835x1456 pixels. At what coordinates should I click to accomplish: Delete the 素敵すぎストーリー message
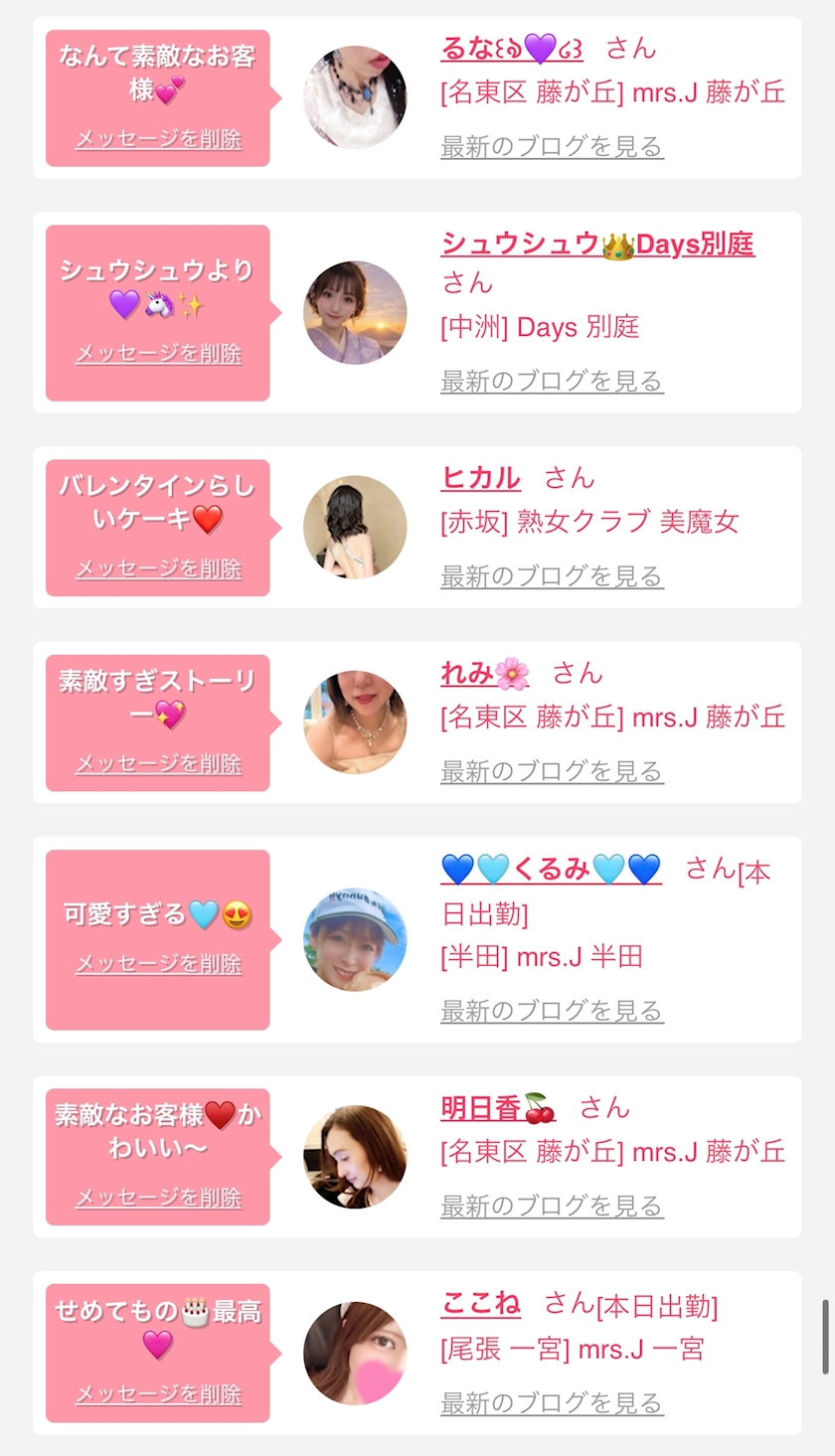click(158, 763)
